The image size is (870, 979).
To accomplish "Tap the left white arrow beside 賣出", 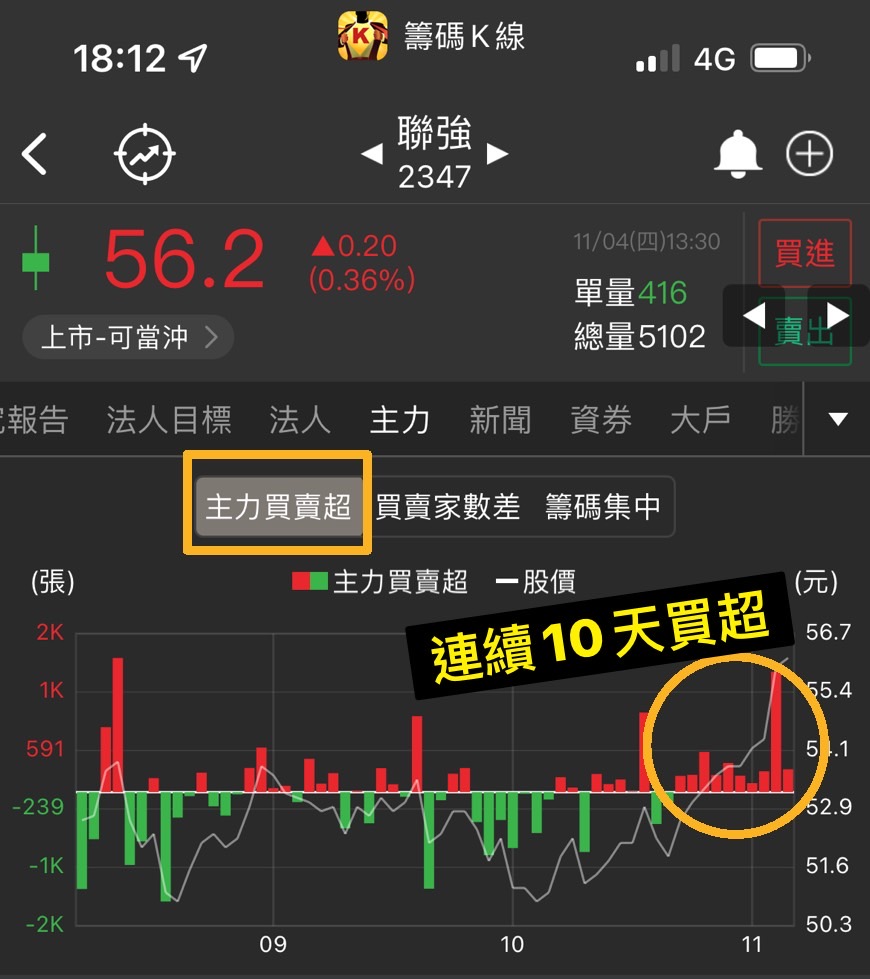I will click(x=755, y=315).
